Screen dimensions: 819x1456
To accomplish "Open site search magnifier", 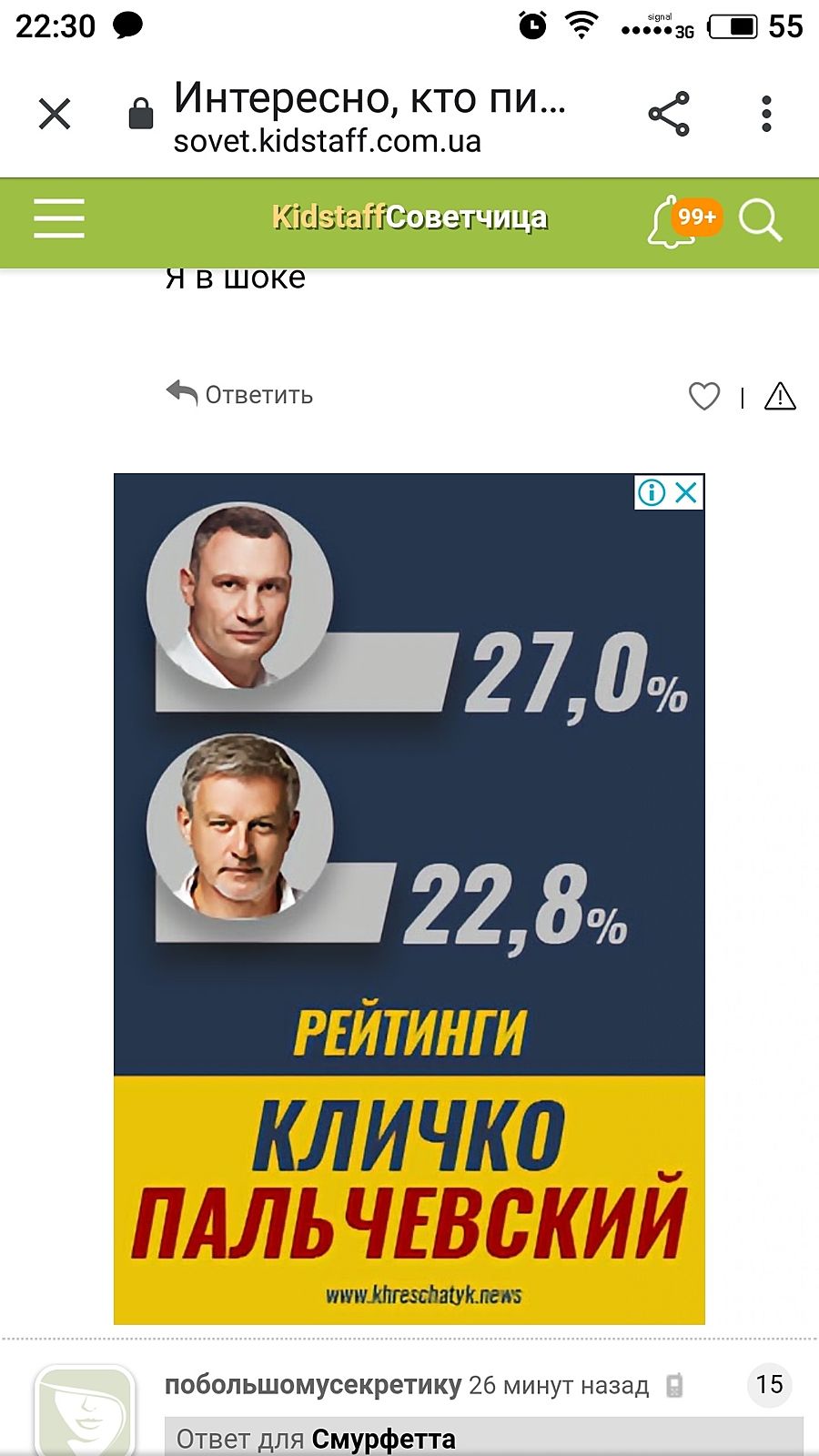I will [x=760, y=220].
